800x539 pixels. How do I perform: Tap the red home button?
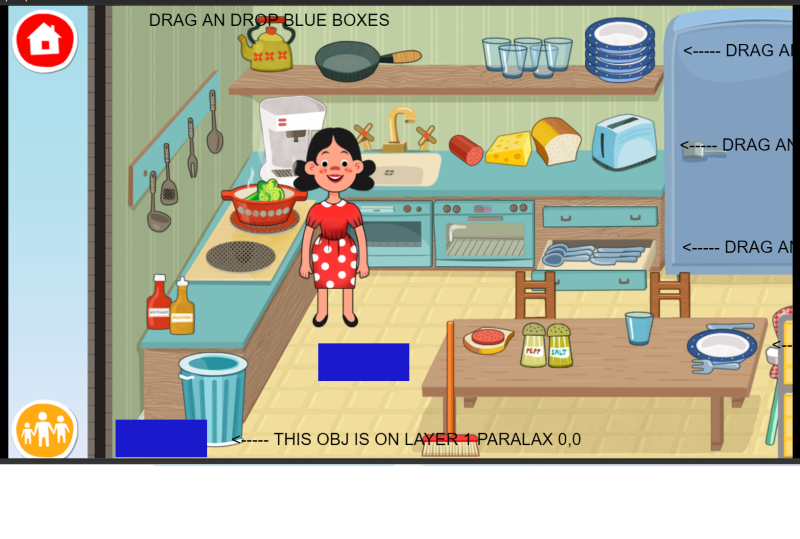pos(44,40)
